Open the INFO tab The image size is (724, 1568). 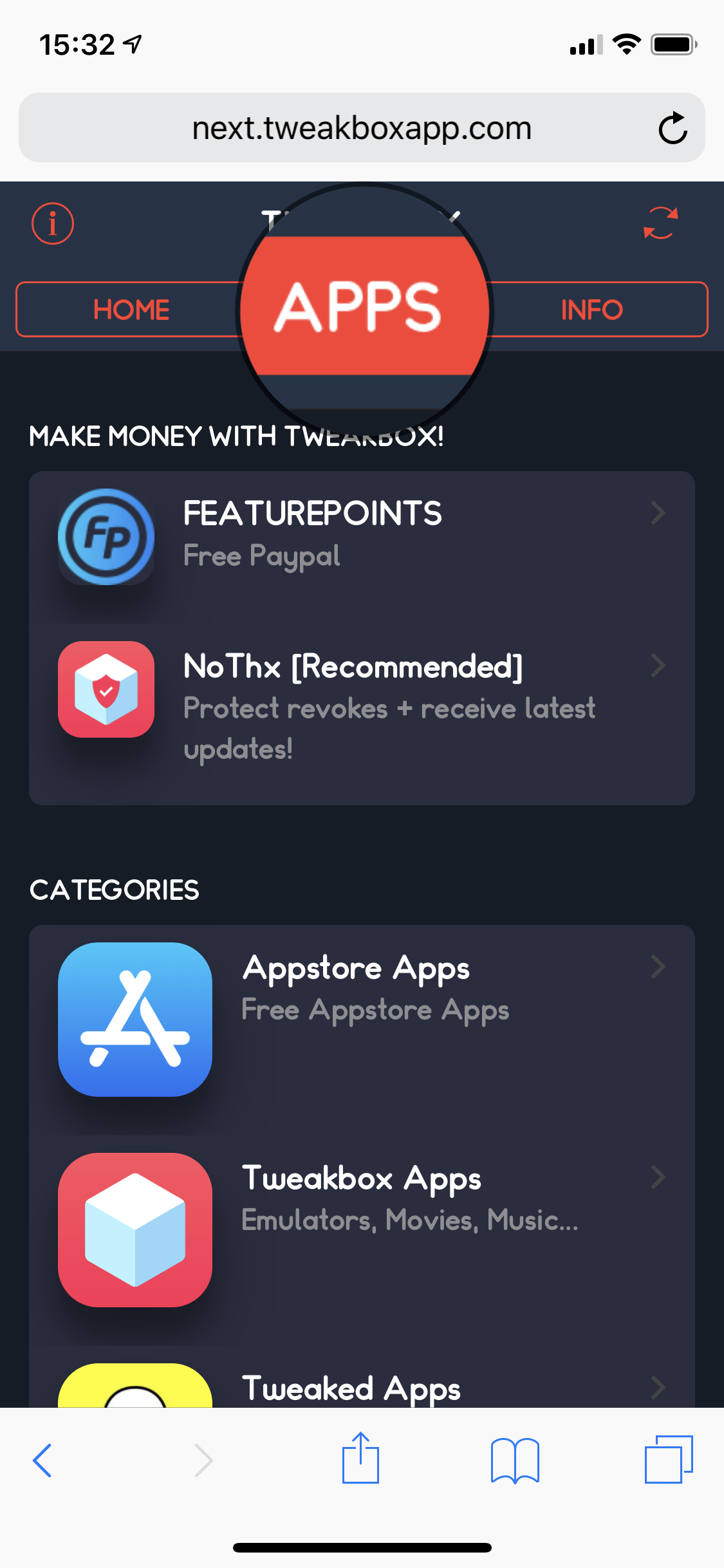pos(591,310)
